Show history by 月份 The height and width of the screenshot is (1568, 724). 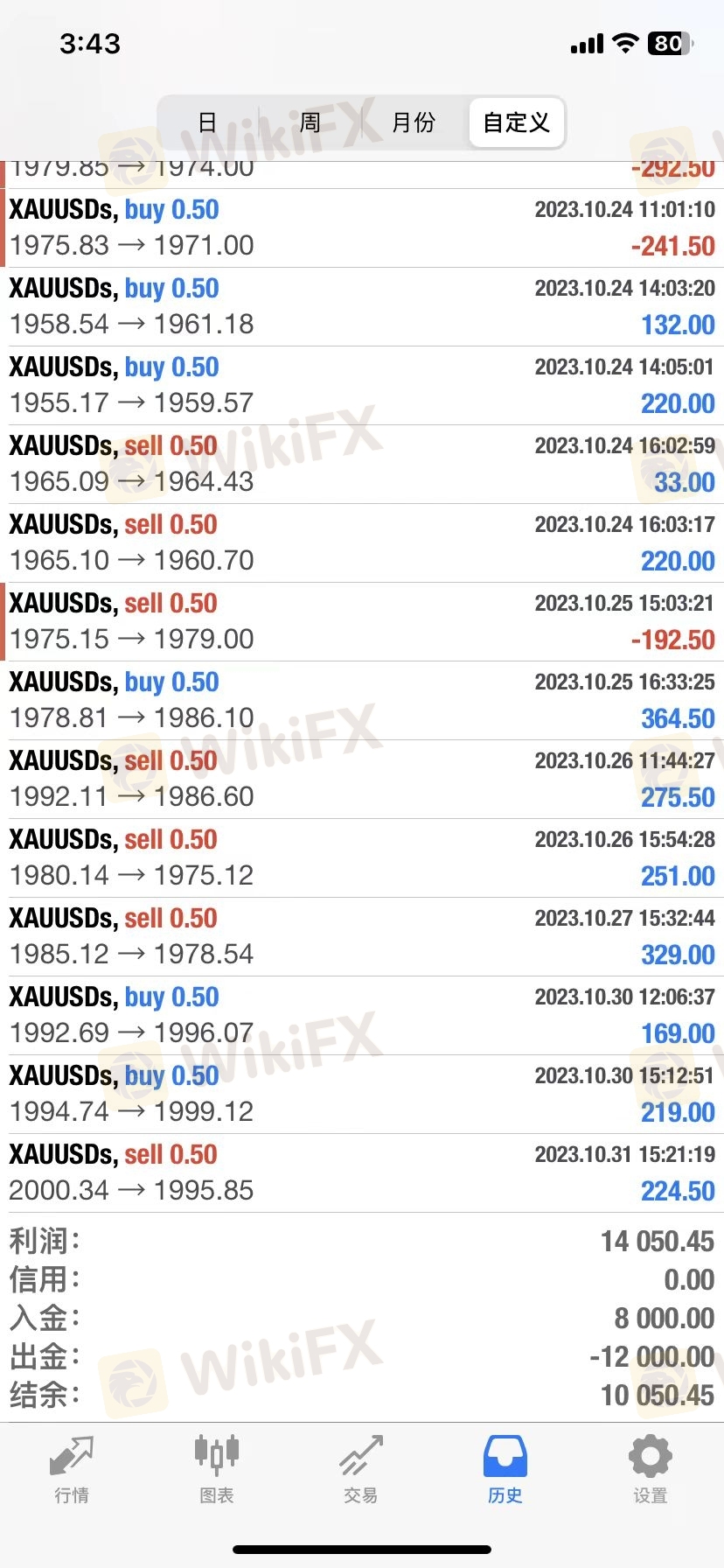coord(413,122)
